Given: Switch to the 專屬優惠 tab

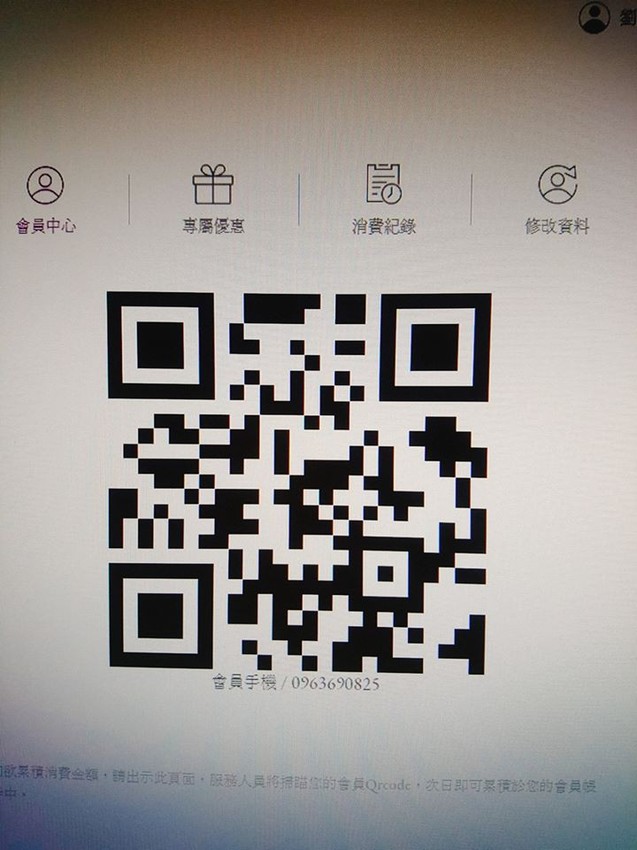Looking at the screenshot, I should pos(212,199).
